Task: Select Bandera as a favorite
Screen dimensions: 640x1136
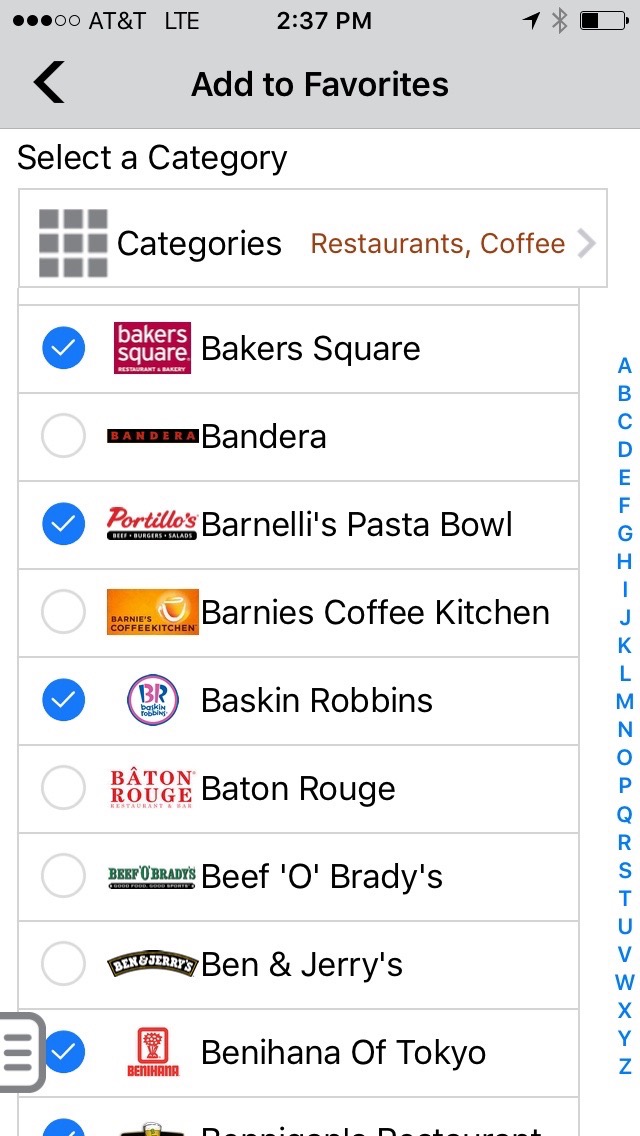Action: (63, 436)
